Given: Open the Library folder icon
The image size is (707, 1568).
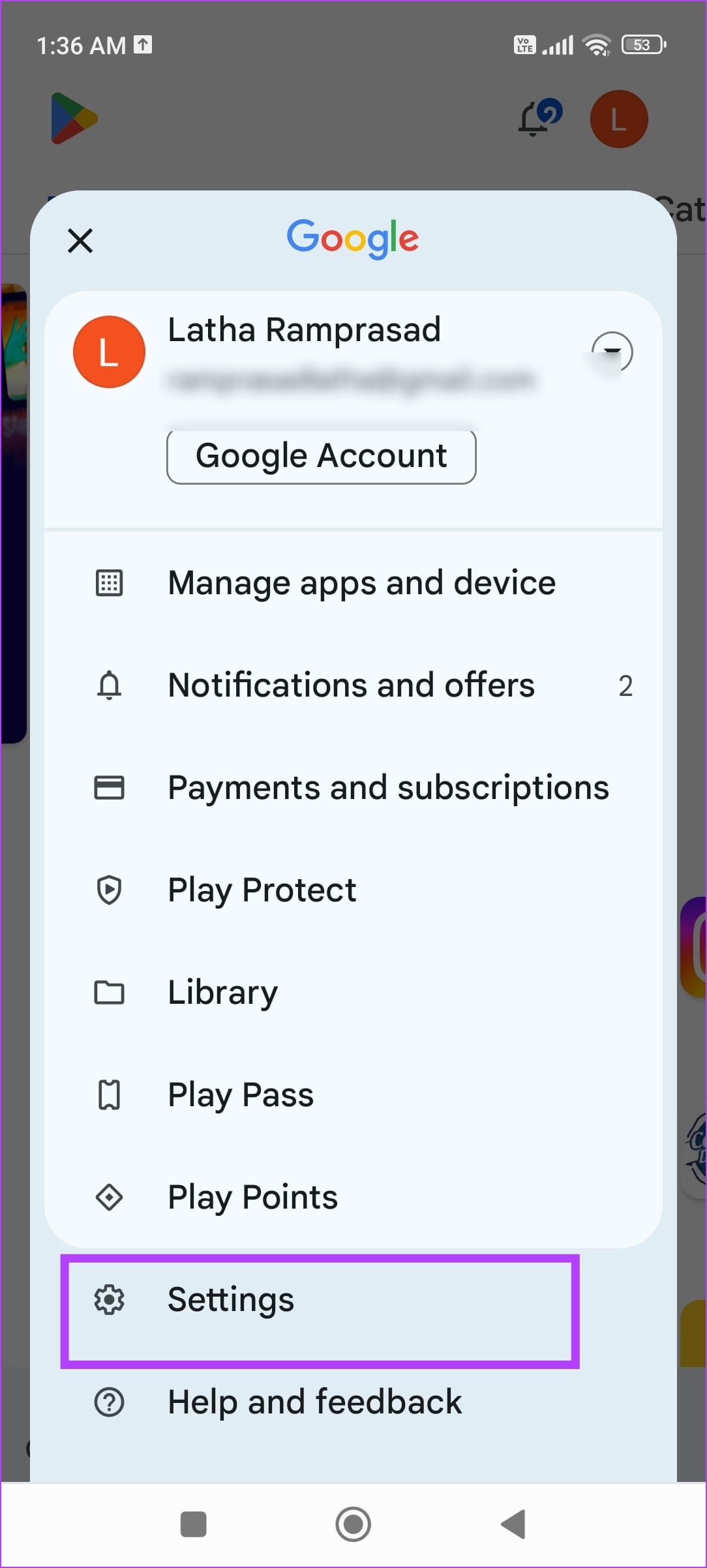Looking at the screenshot, I should [x=110, y=992].
